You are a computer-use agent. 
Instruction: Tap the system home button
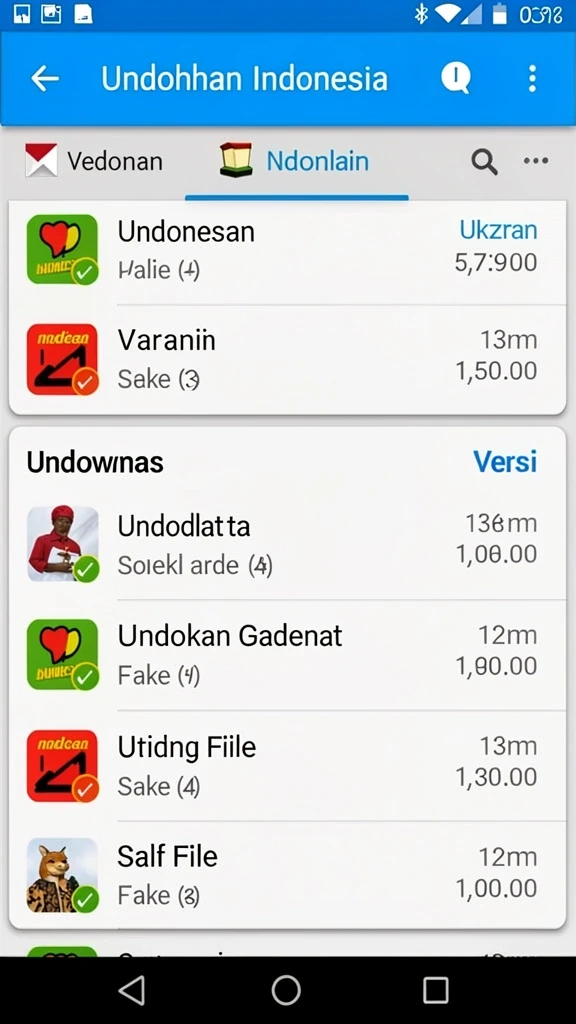pos(286,991)
